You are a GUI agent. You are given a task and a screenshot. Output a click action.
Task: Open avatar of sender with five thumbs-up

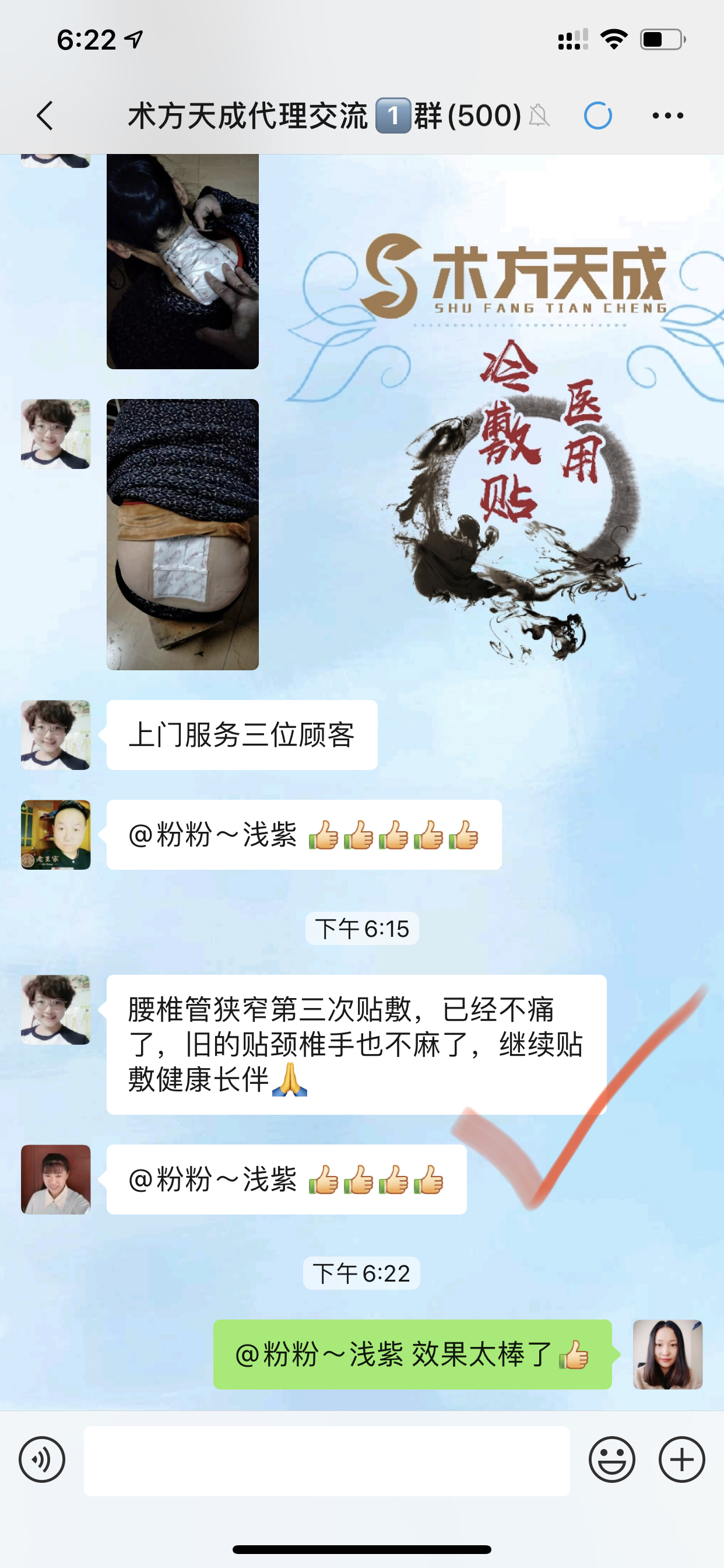[x=56, y=835]
